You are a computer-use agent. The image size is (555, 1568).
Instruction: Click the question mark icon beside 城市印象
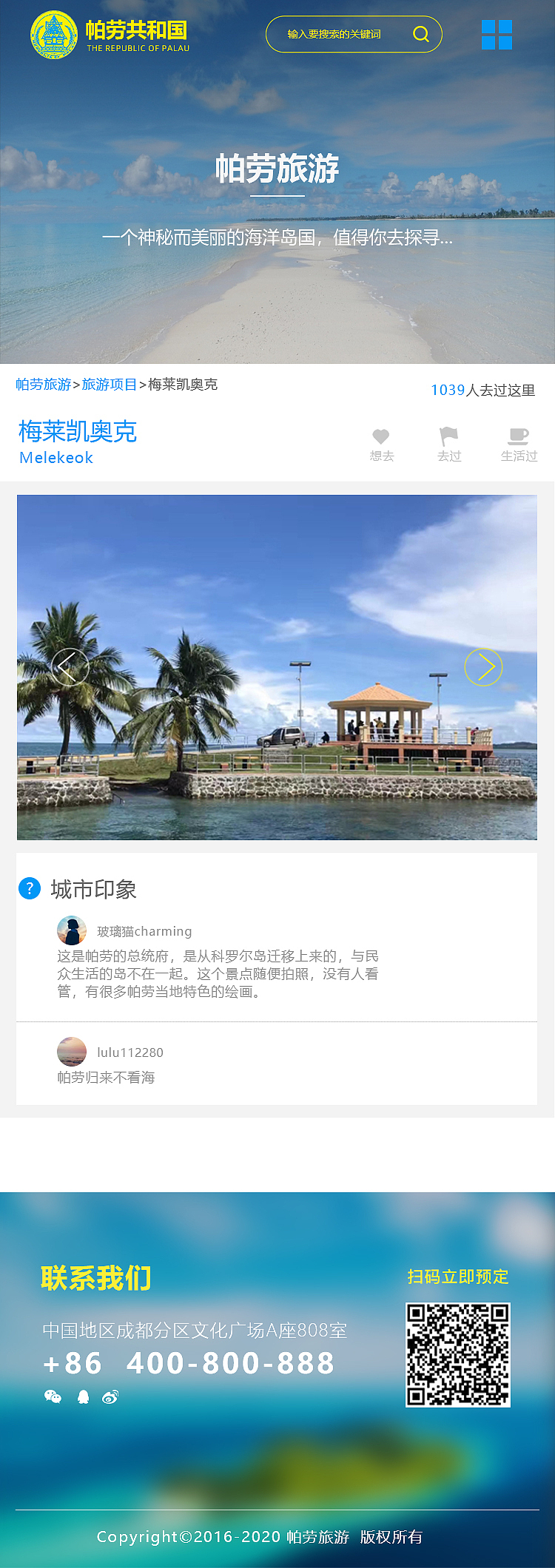point(30,889)
